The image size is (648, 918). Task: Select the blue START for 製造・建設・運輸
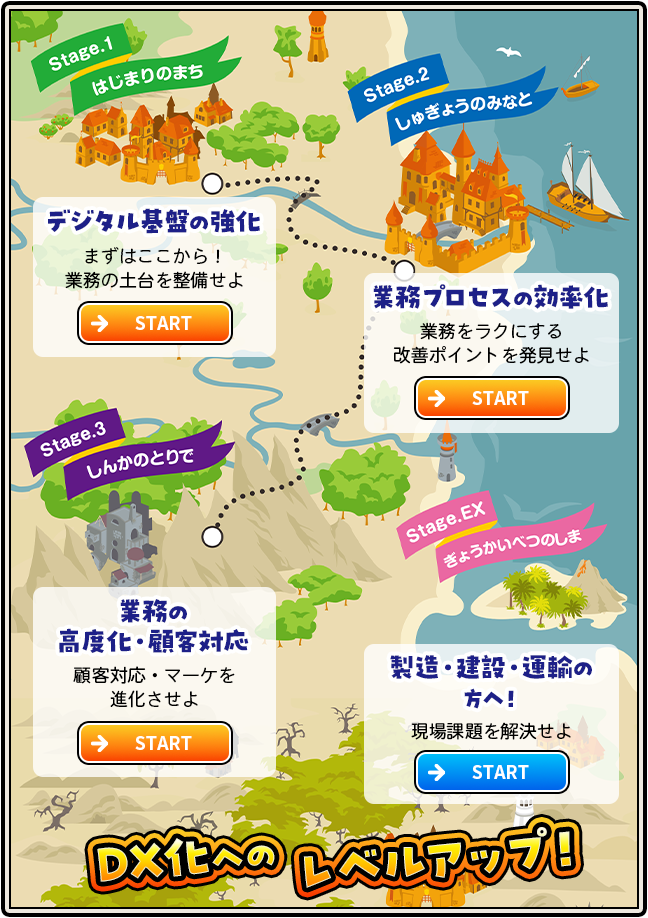(x=491, y=772)
